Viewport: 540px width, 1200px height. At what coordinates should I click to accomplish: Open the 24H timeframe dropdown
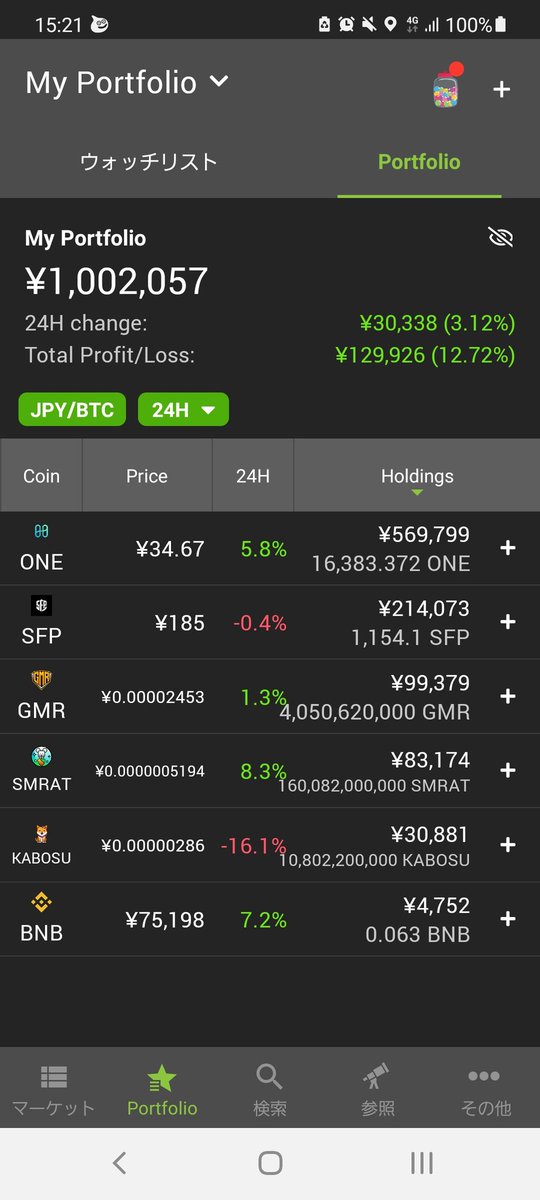(x=183, y=409)
